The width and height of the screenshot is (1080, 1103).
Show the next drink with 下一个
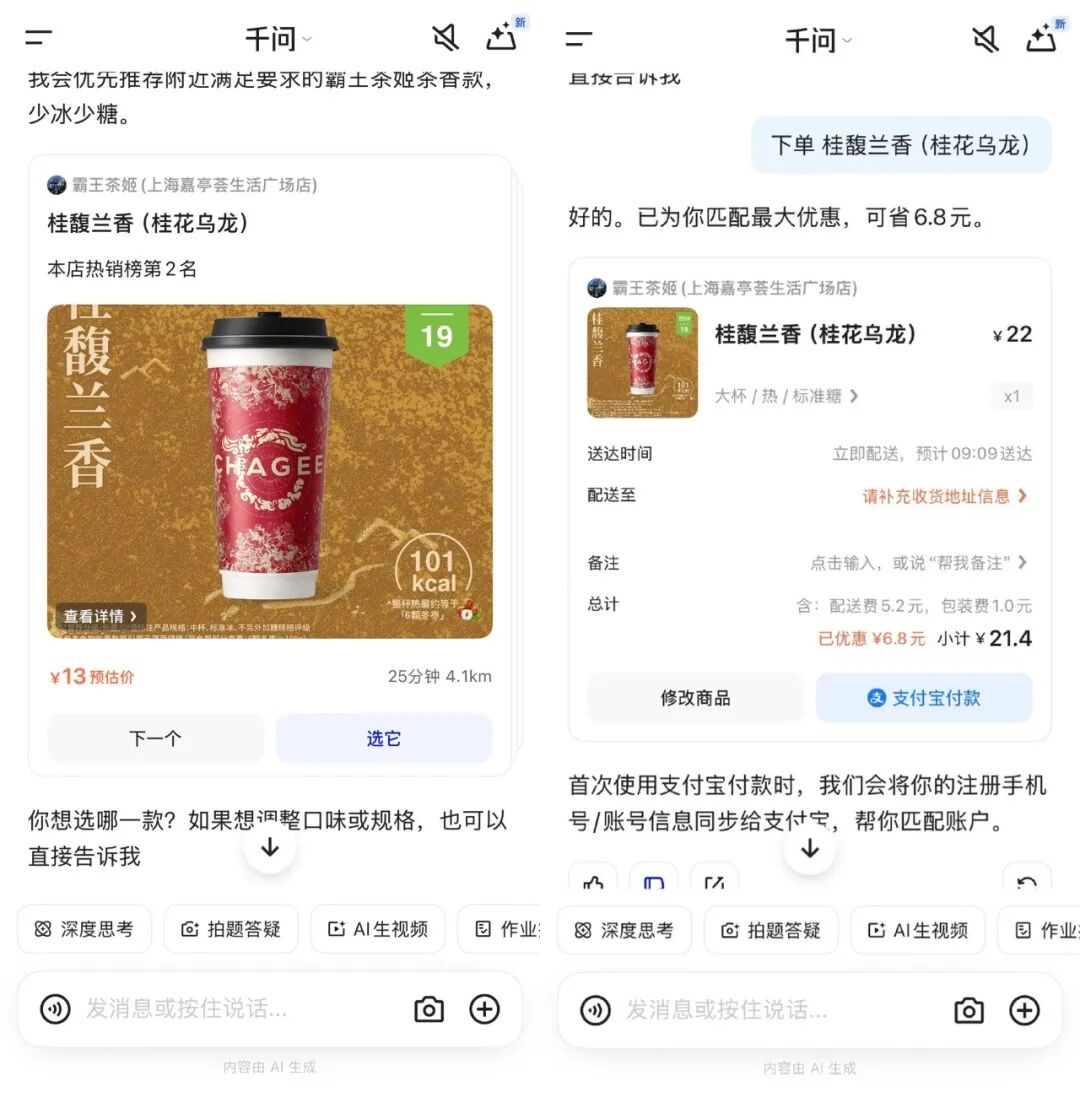click(155, 739)
